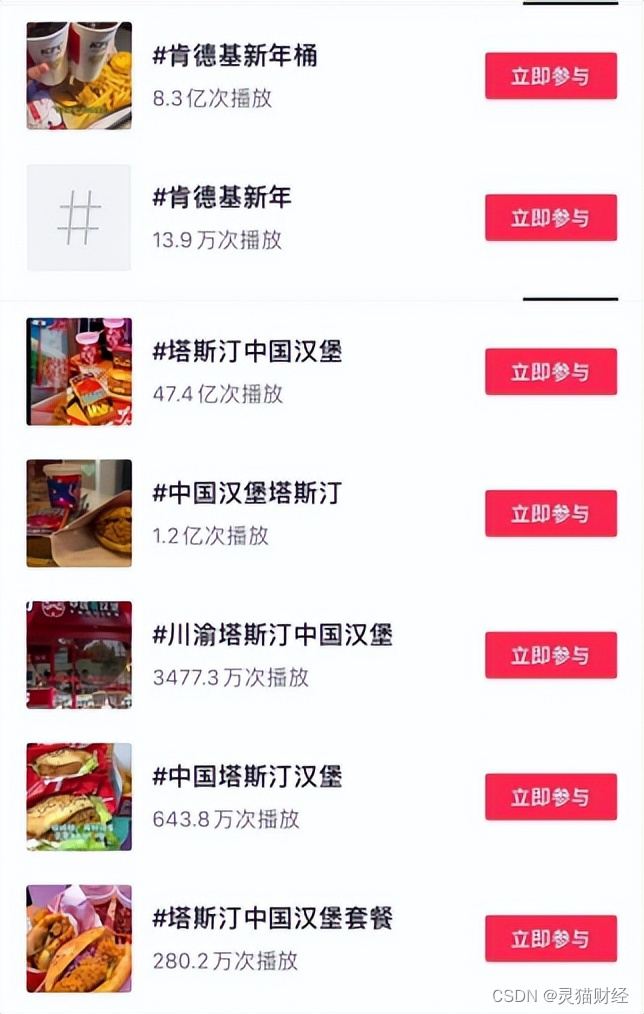The width and height of the screenshot is (644, 1014).
Task: Tap 立即参与 beside #塔斯汀中国汉堡
Action: (551, 372)
